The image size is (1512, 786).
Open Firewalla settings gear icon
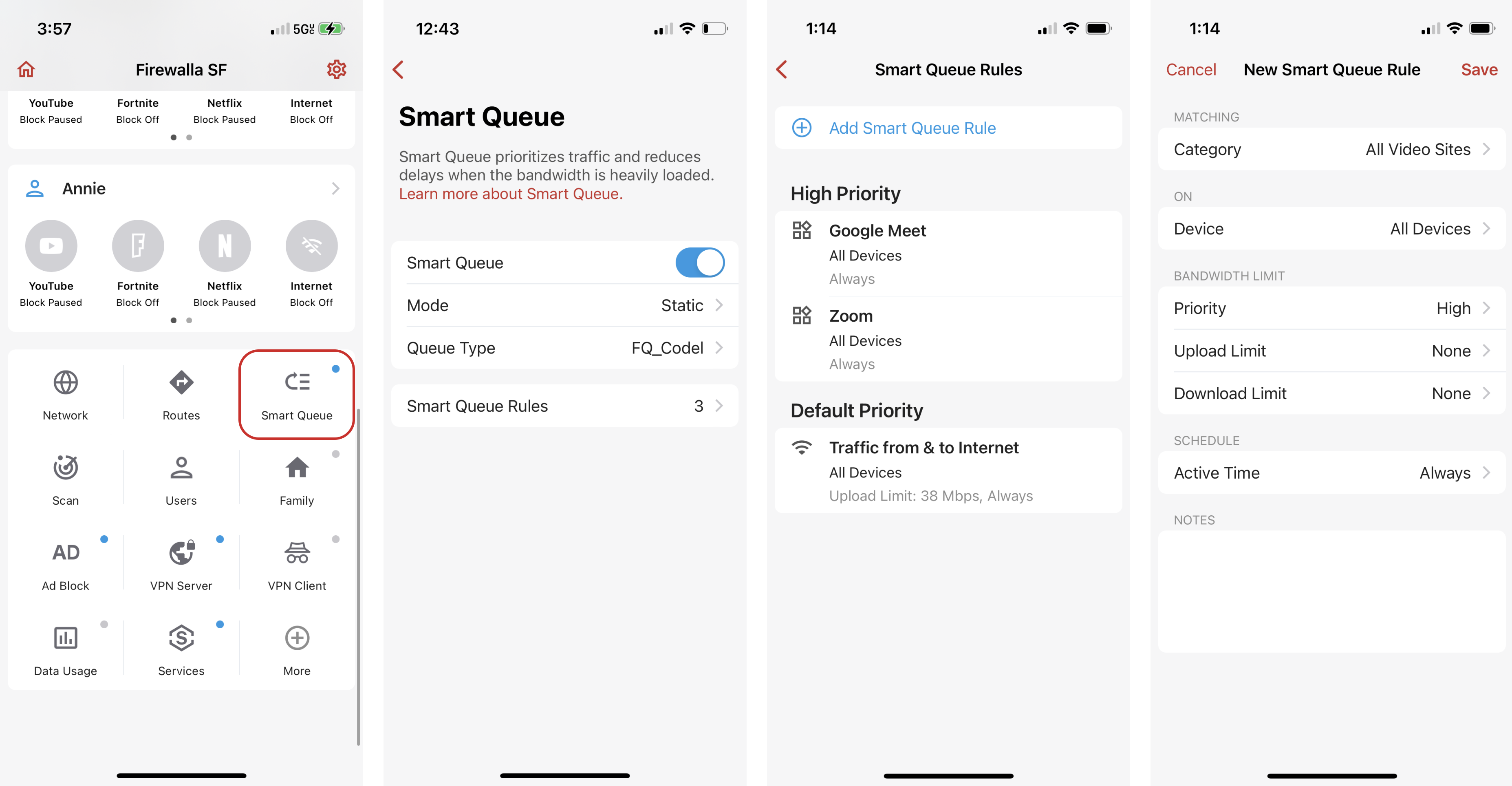click(336, 69)
